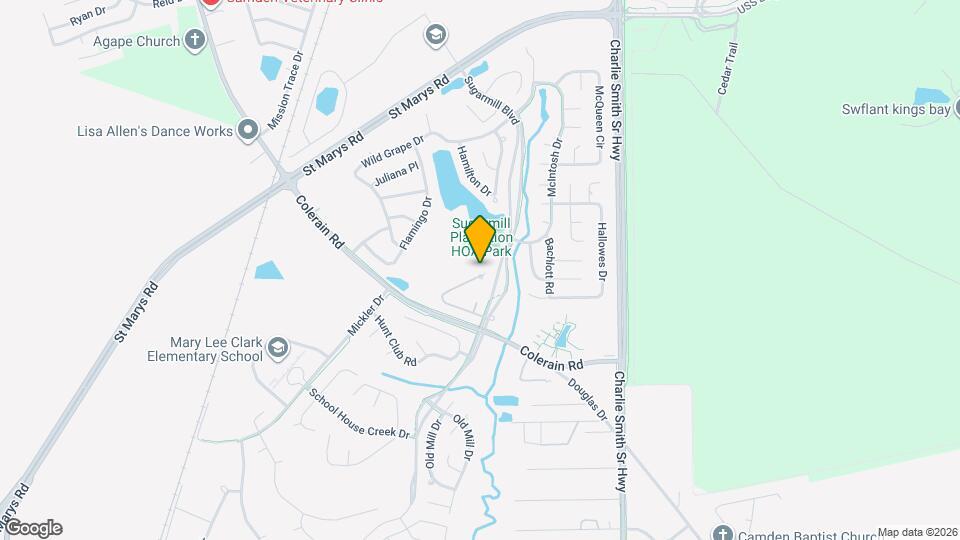Tap the orange location marker pin
The width and height of the screenshot is (960, 540).
pyautogui.click(x=480, y=238)
